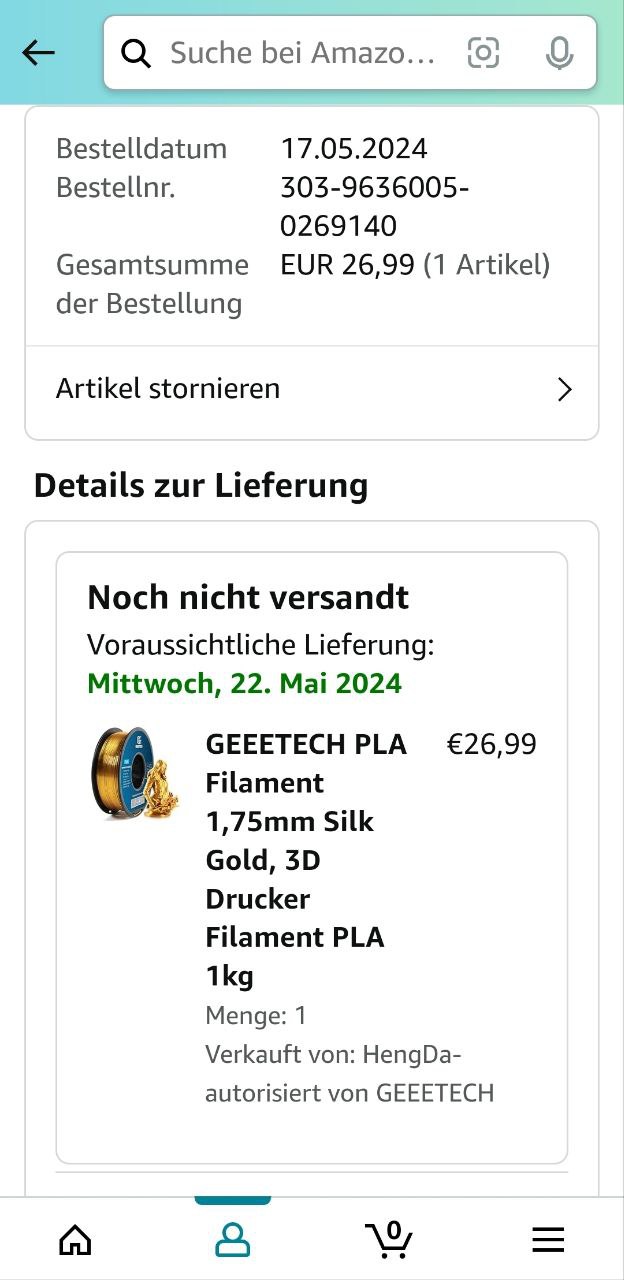Open the camera lens search
Image resolution: width=624 pixels, height=1280 pixels.
point(483,53)
